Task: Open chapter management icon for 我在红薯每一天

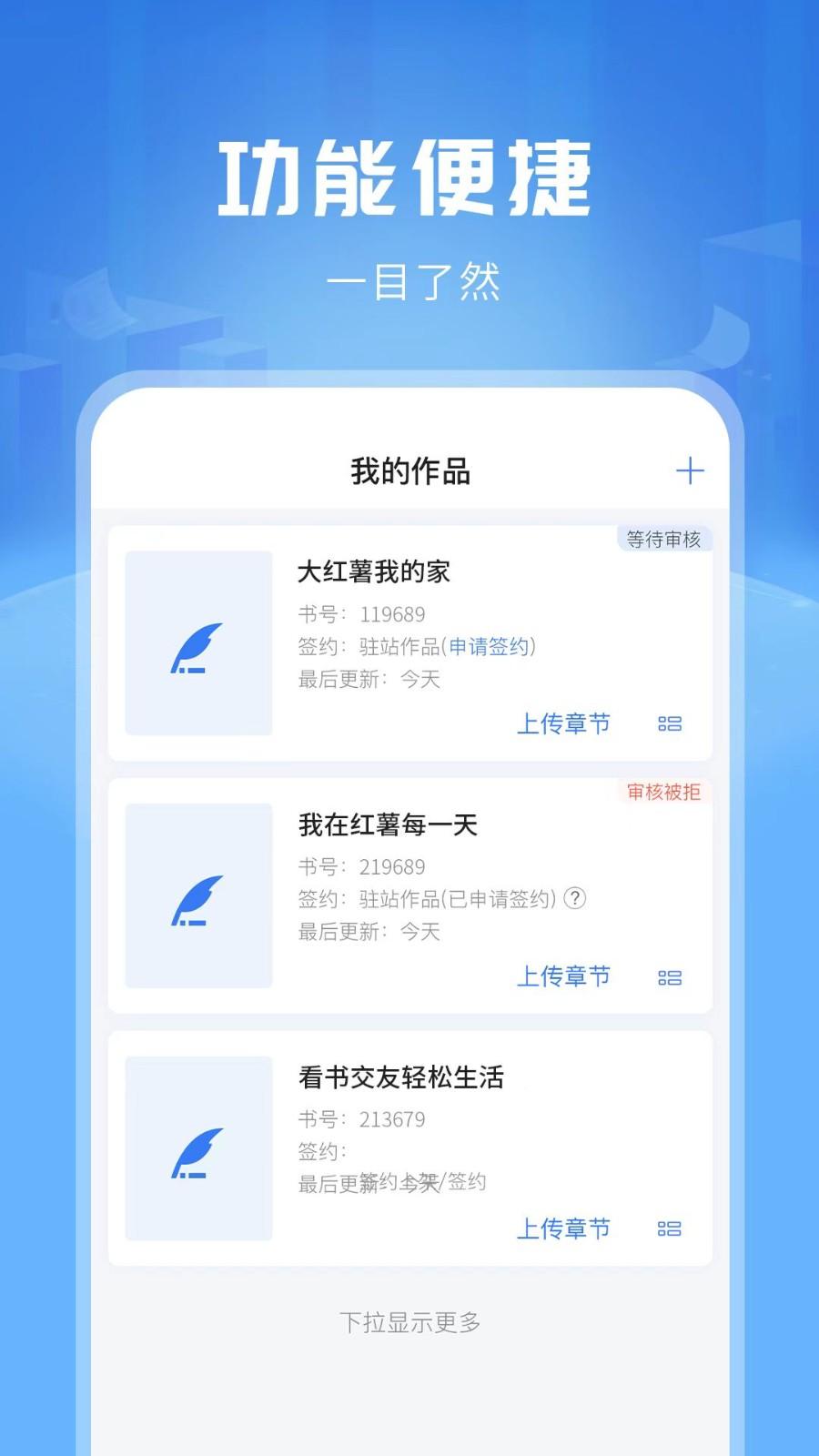Action: 669,977
